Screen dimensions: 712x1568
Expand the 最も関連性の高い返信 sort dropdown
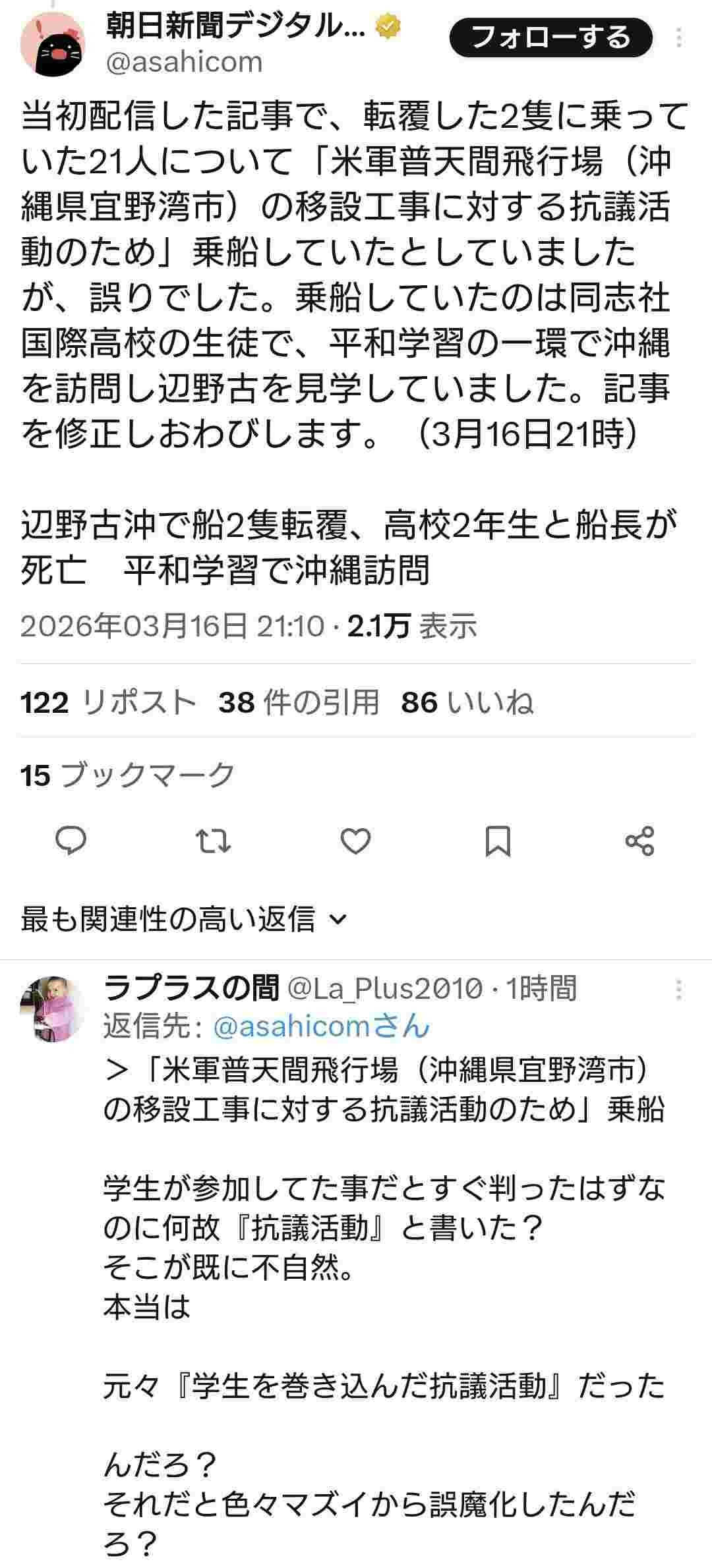point(183,919)
